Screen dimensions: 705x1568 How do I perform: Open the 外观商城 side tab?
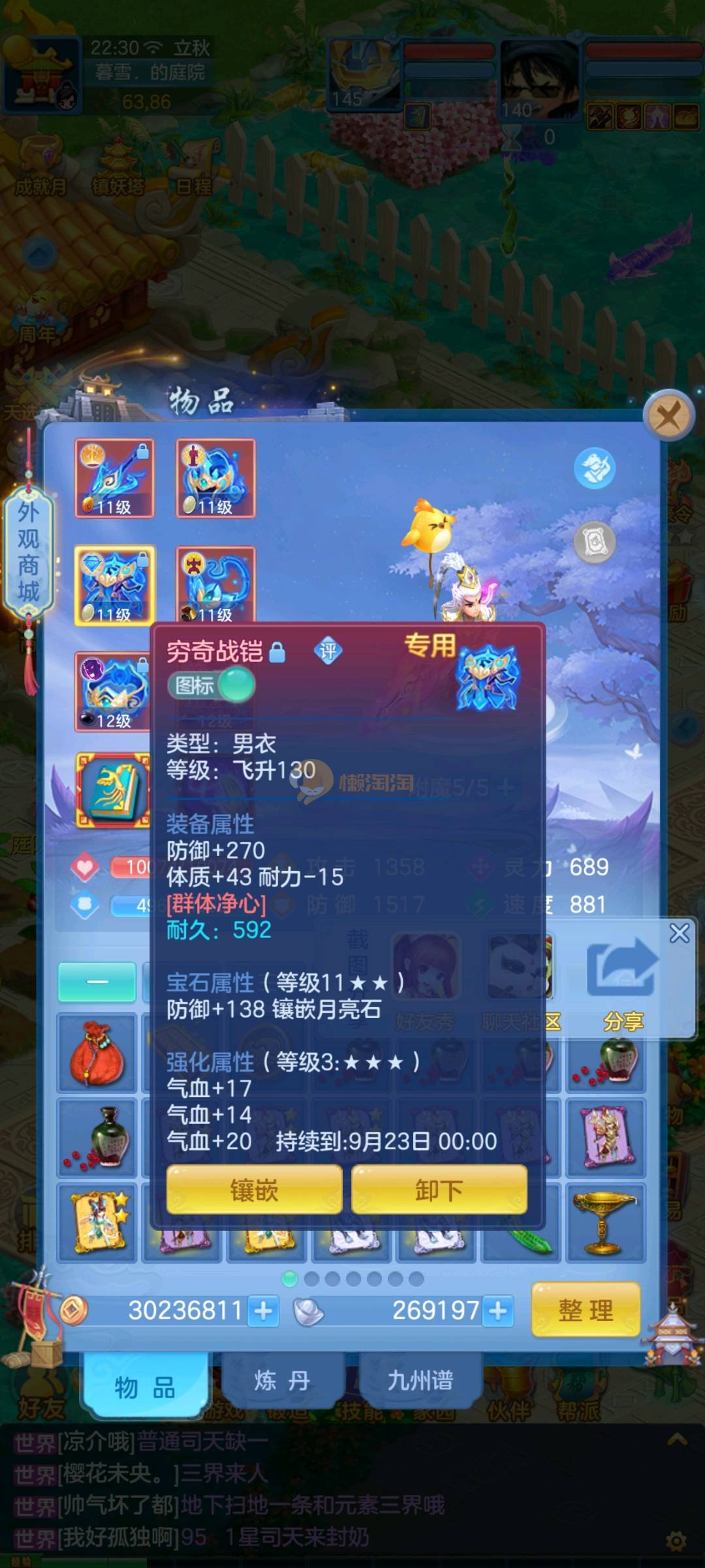pos(28,552)
